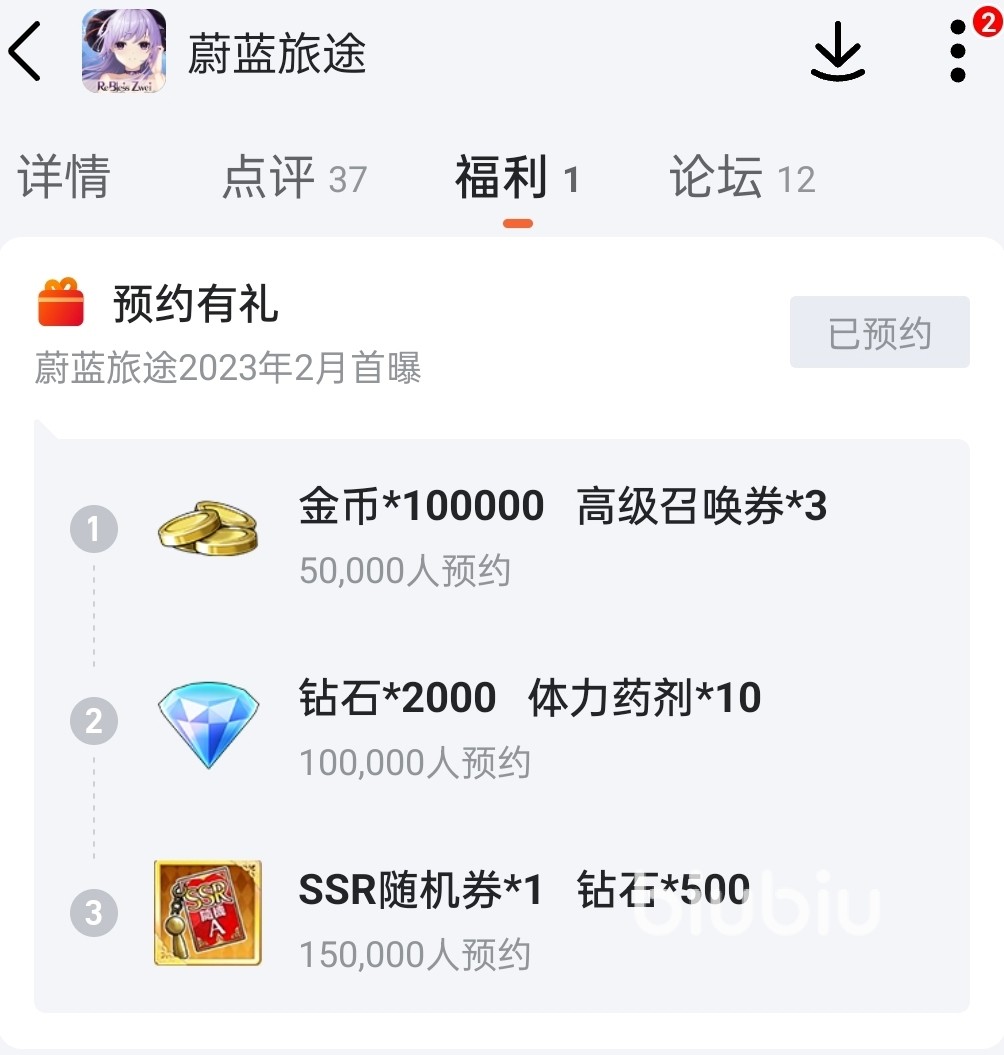Switch to the 详情 tab
The height and width of the screenshot is (1055, 1004).
pyautogui.click(x=63, y=179)
